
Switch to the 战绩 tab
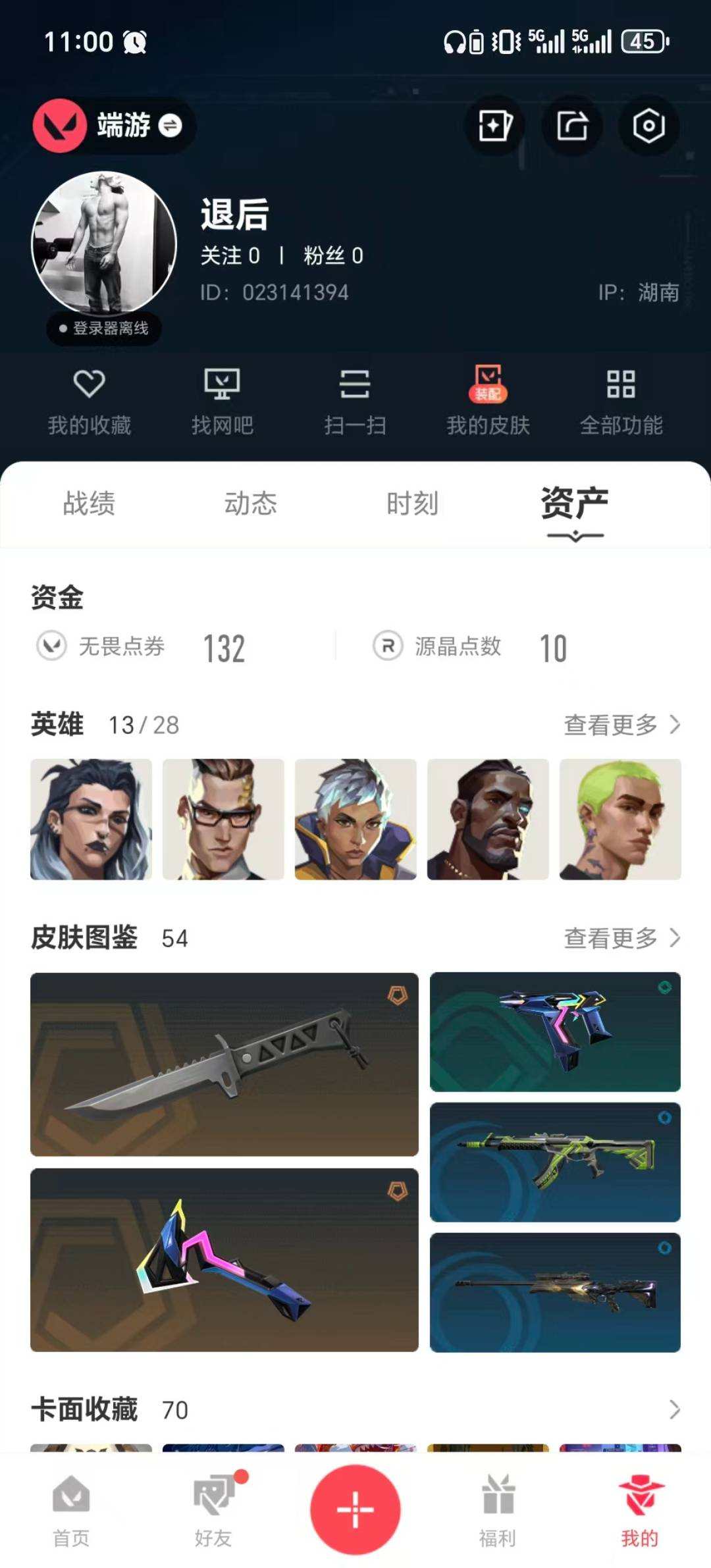click(x=90, y=504)
